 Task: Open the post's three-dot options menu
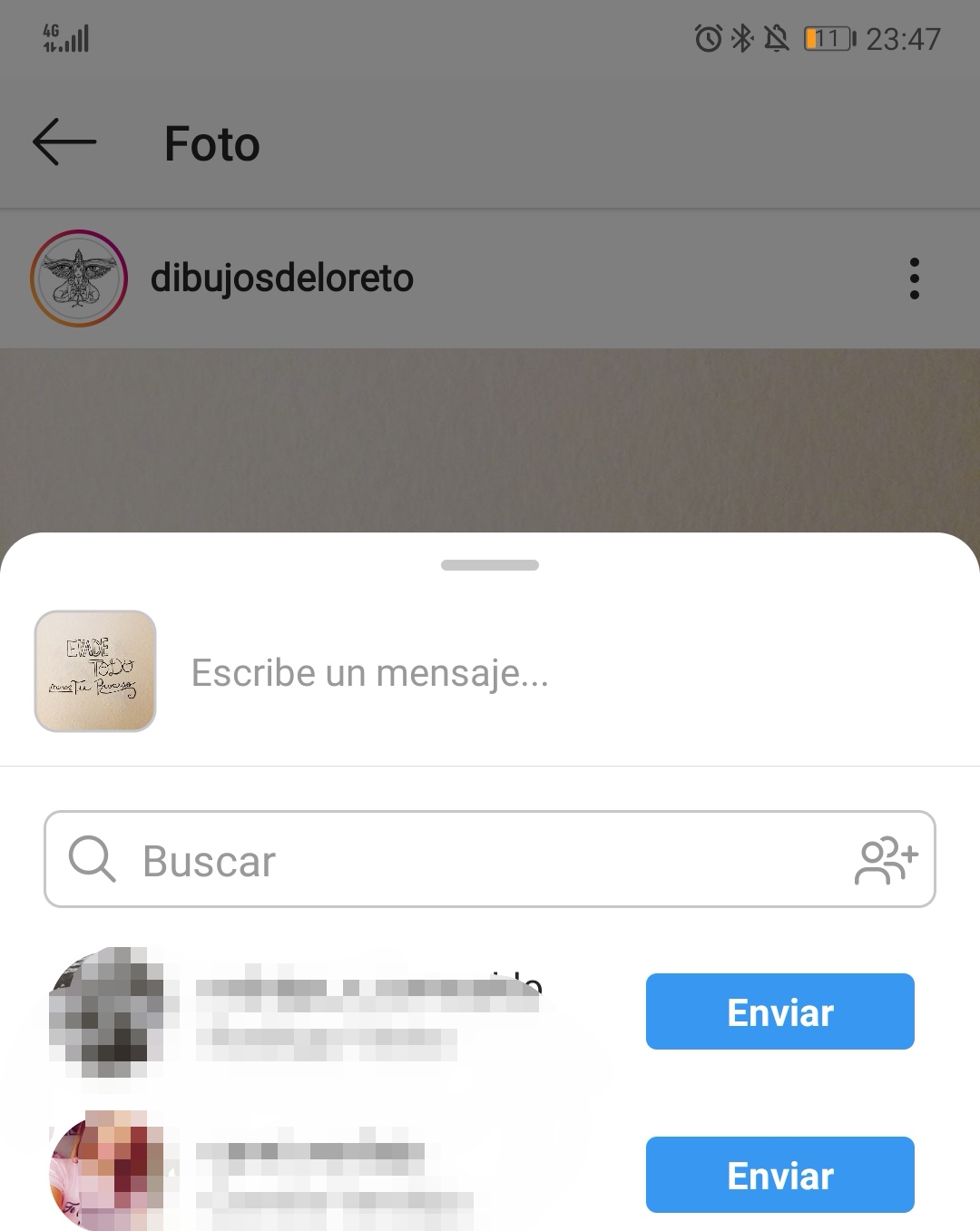(x=914, y=278)
